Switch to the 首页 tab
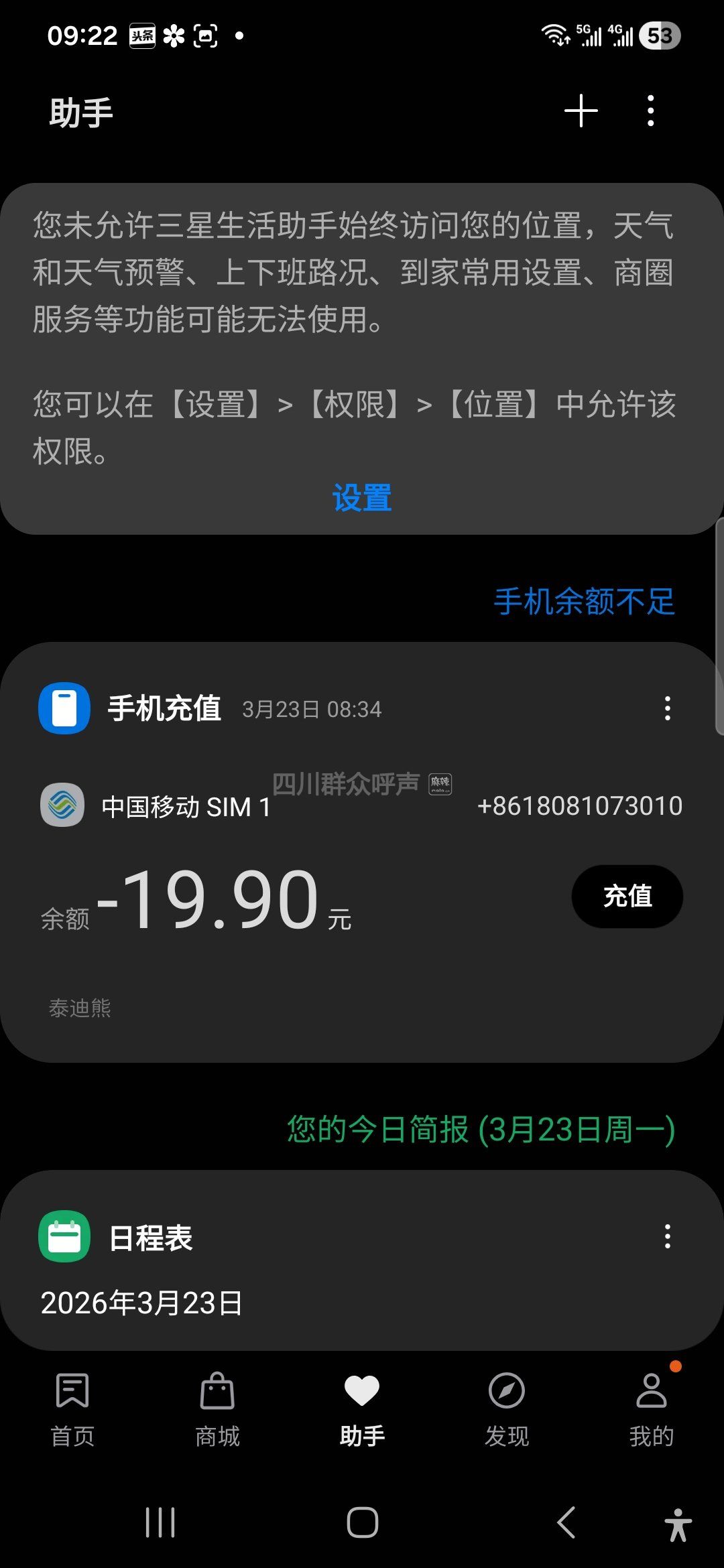Image resolution: width=724 pixels, height=1568 pixels. [72, 1409]
